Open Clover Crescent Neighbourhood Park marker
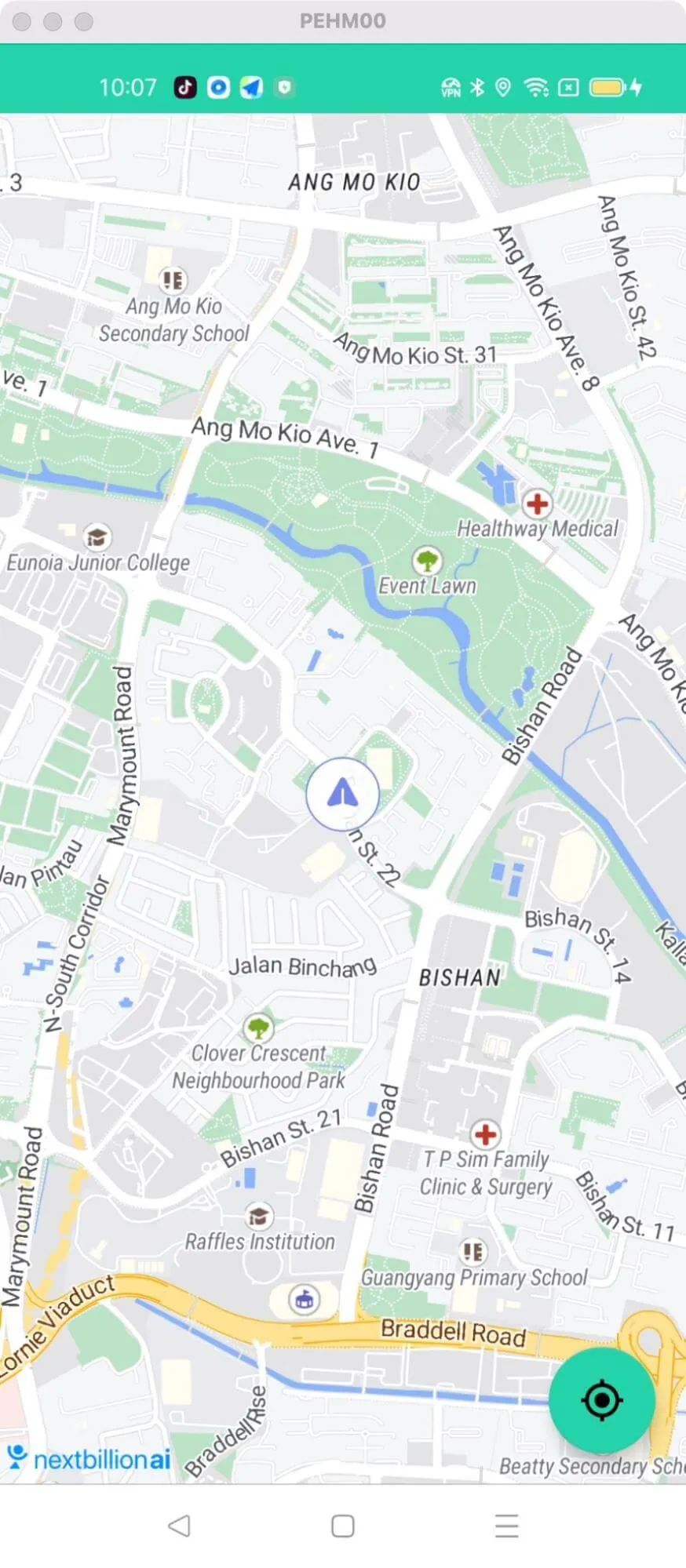The image size is (686, 1568). pyautogui.click(x=258, y=1027)
